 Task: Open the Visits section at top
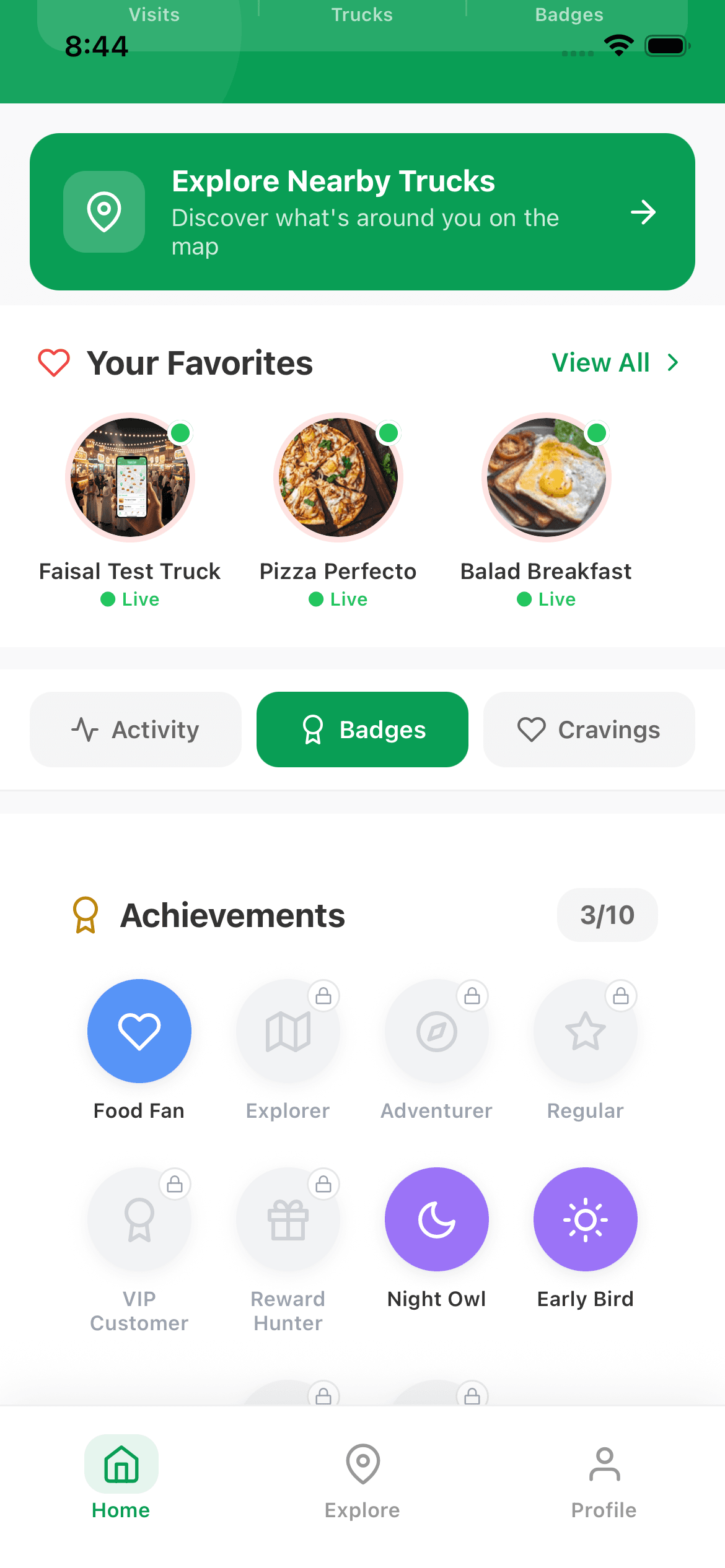click(153, 14)
